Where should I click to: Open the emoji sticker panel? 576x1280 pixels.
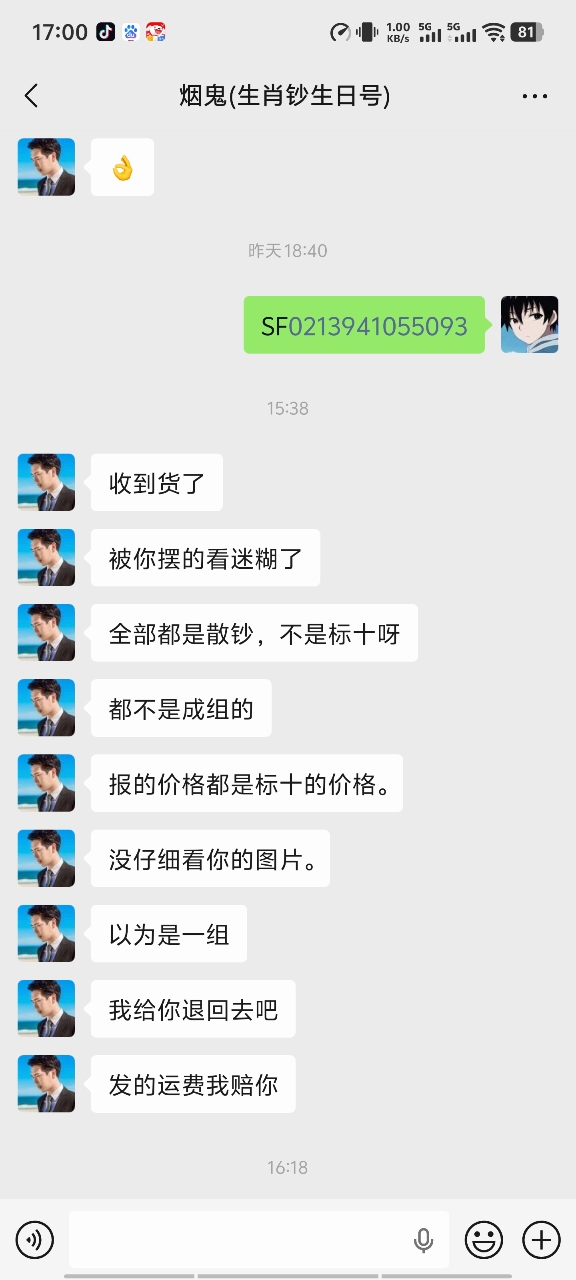[x=484, y=1241]
